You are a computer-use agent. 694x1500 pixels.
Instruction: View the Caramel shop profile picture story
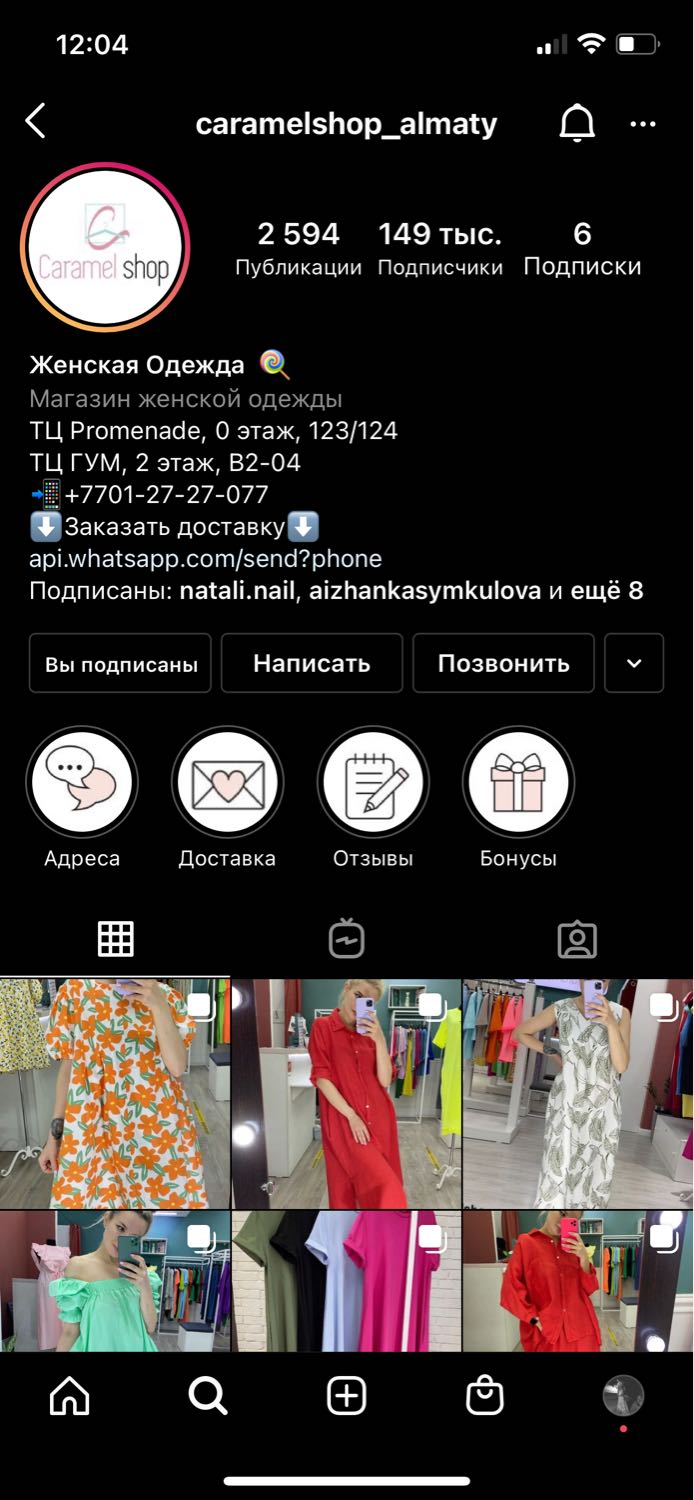click(104, 247)
